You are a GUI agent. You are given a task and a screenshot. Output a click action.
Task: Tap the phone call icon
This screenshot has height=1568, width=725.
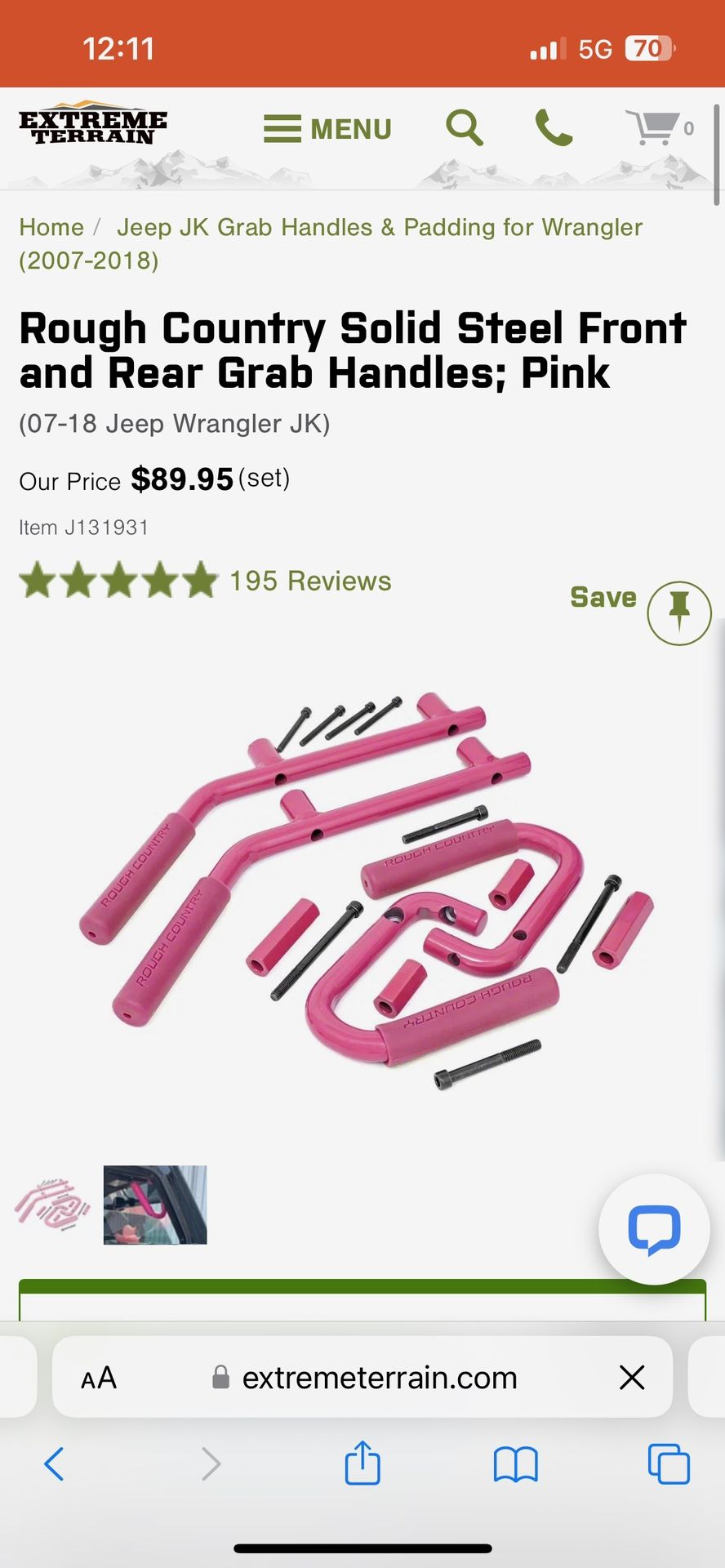pos(554,128)
